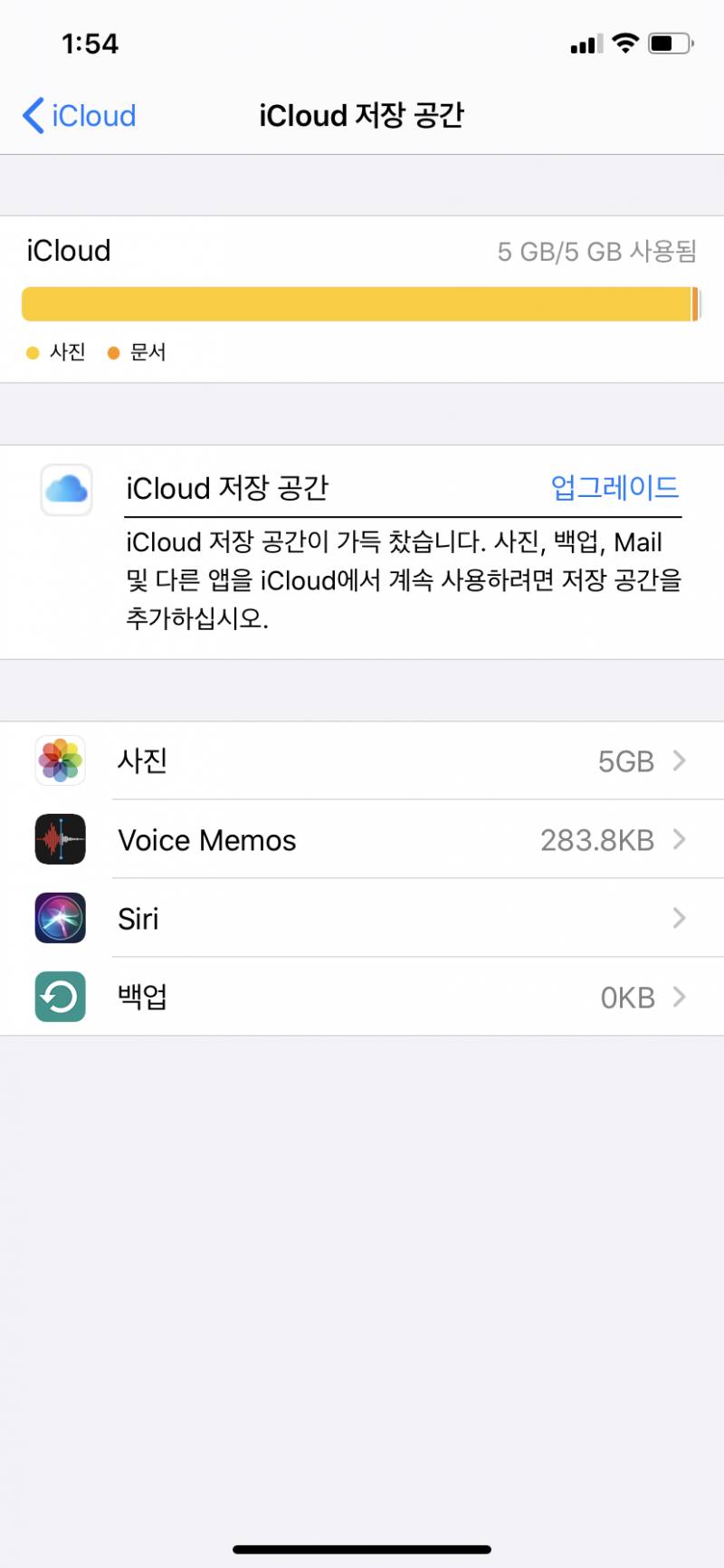Tap the 5 GB/5 GB 사용됨 usage text

[x=597, y=251]
